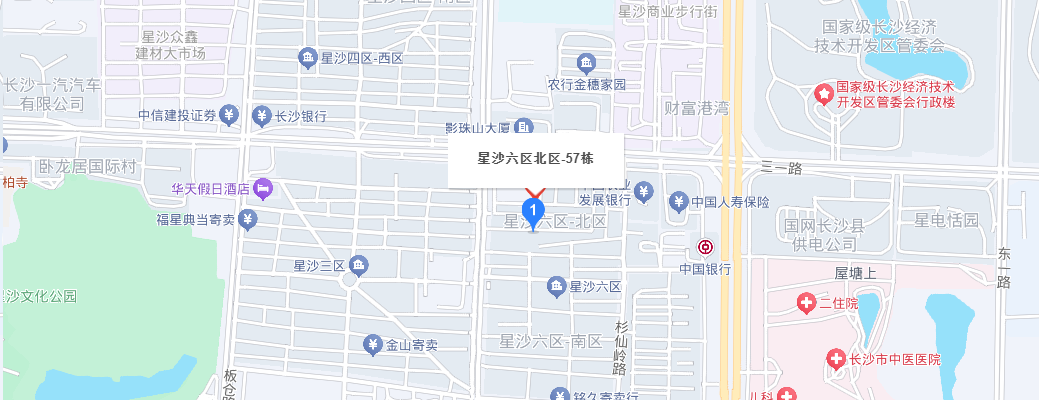Open the 星沙六区北区-57栋 info popup
This screenshot has width=1039, height=400.
click(535, 158)
